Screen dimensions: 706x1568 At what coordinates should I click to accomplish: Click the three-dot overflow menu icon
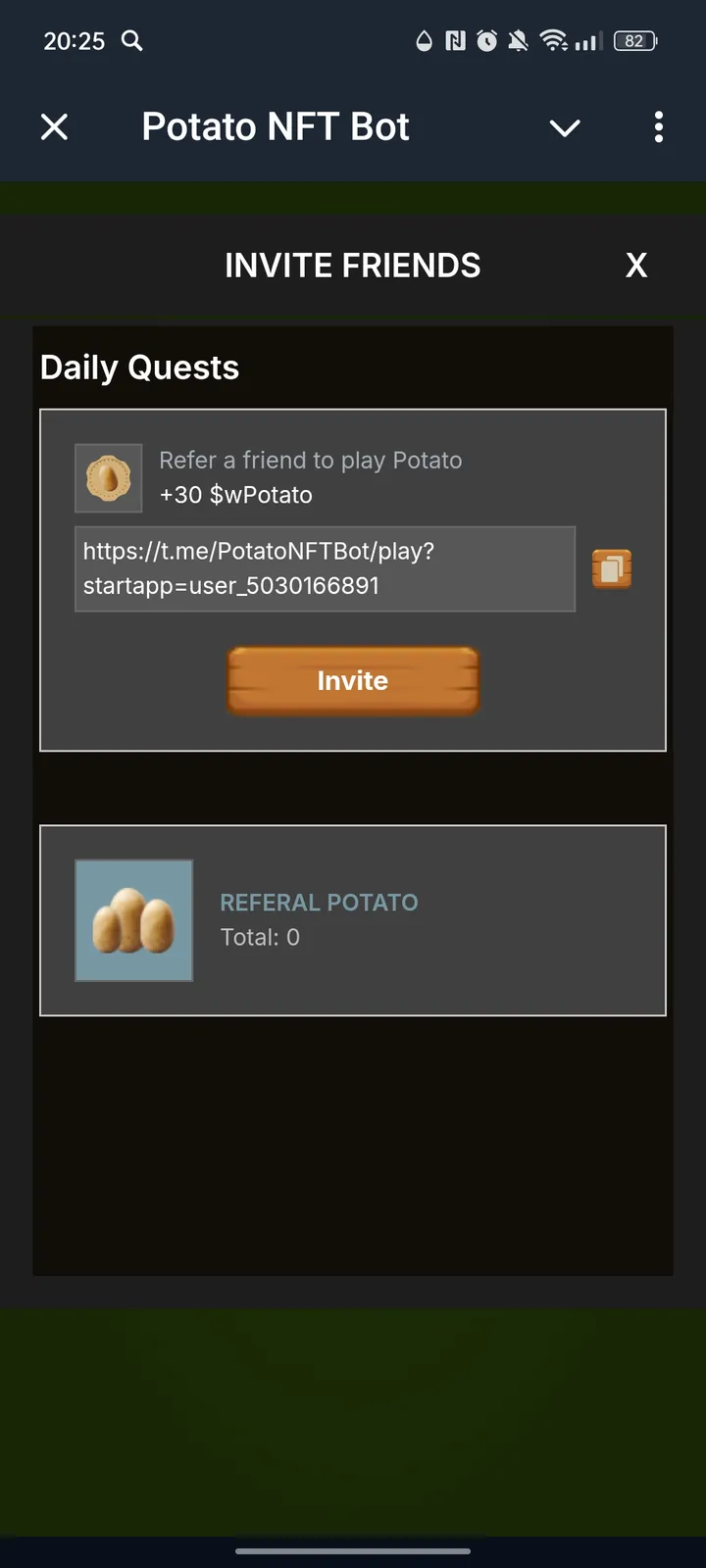click(x=659, y=127)
